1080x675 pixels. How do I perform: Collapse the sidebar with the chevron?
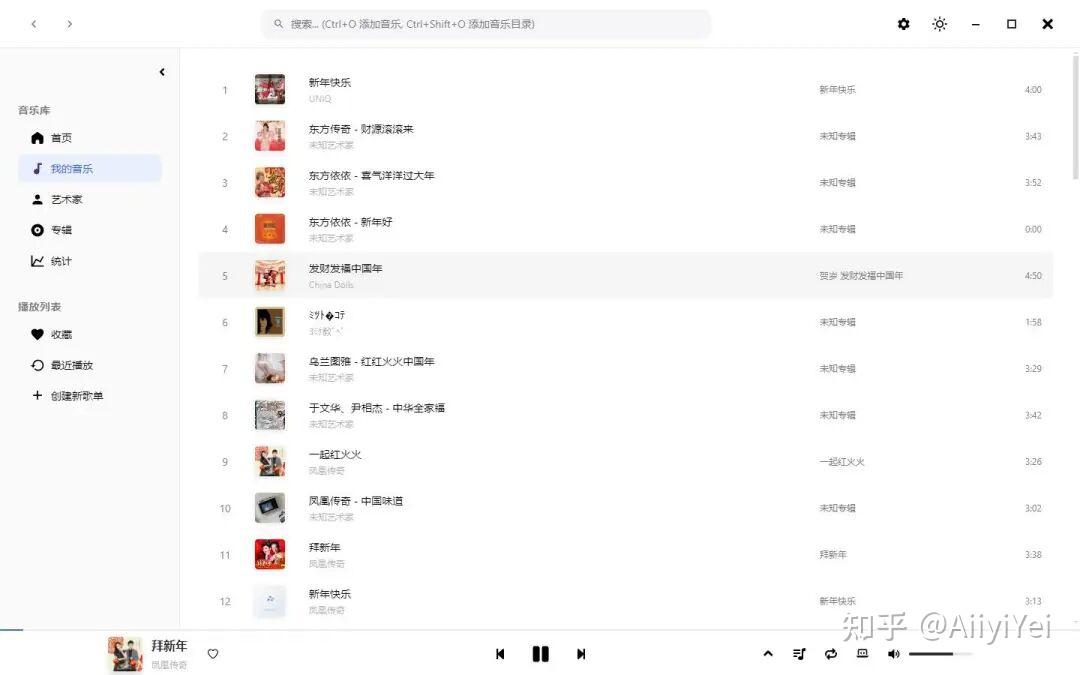(x=162, y=72)
